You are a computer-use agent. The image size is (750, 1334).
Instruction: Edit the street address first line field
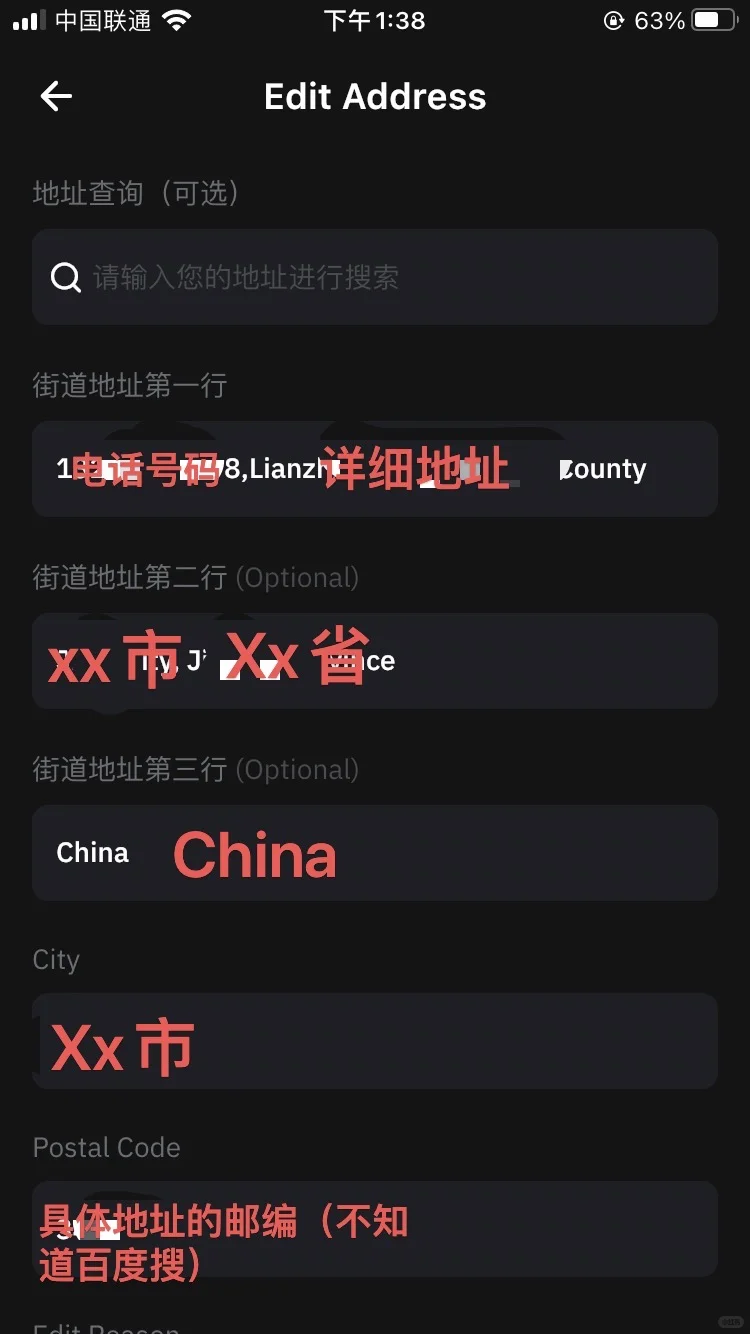point(375,469)
